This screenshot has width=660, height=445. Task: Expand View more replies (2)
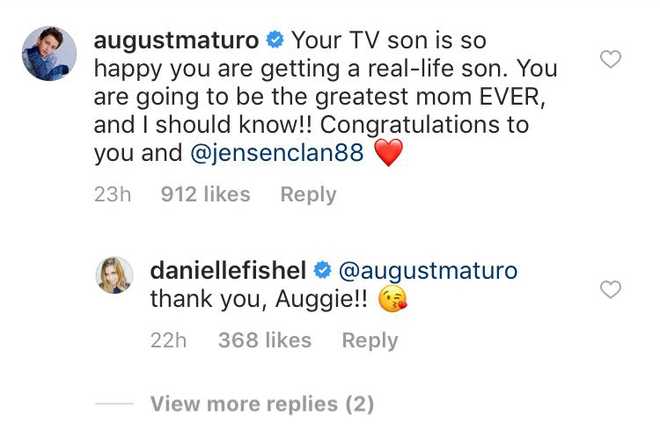(x=261, y=404)
